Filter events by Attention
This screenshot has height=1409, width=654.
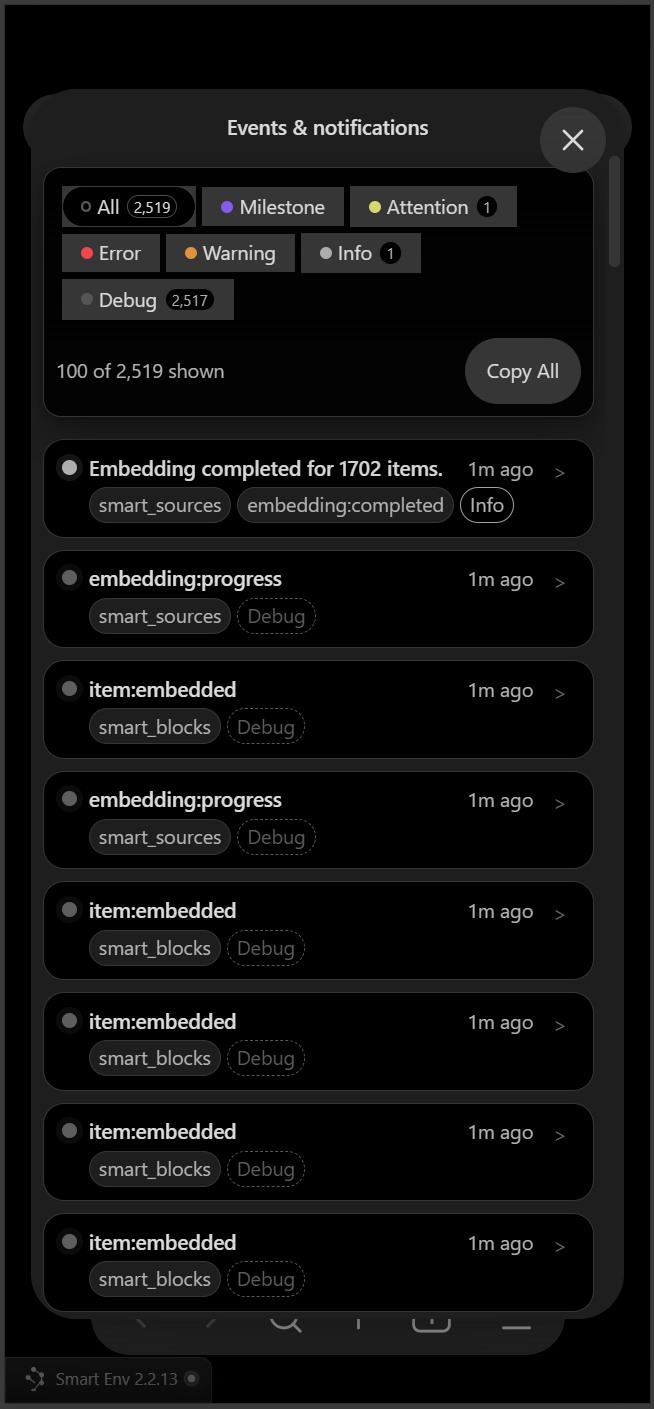coord(432,207)
